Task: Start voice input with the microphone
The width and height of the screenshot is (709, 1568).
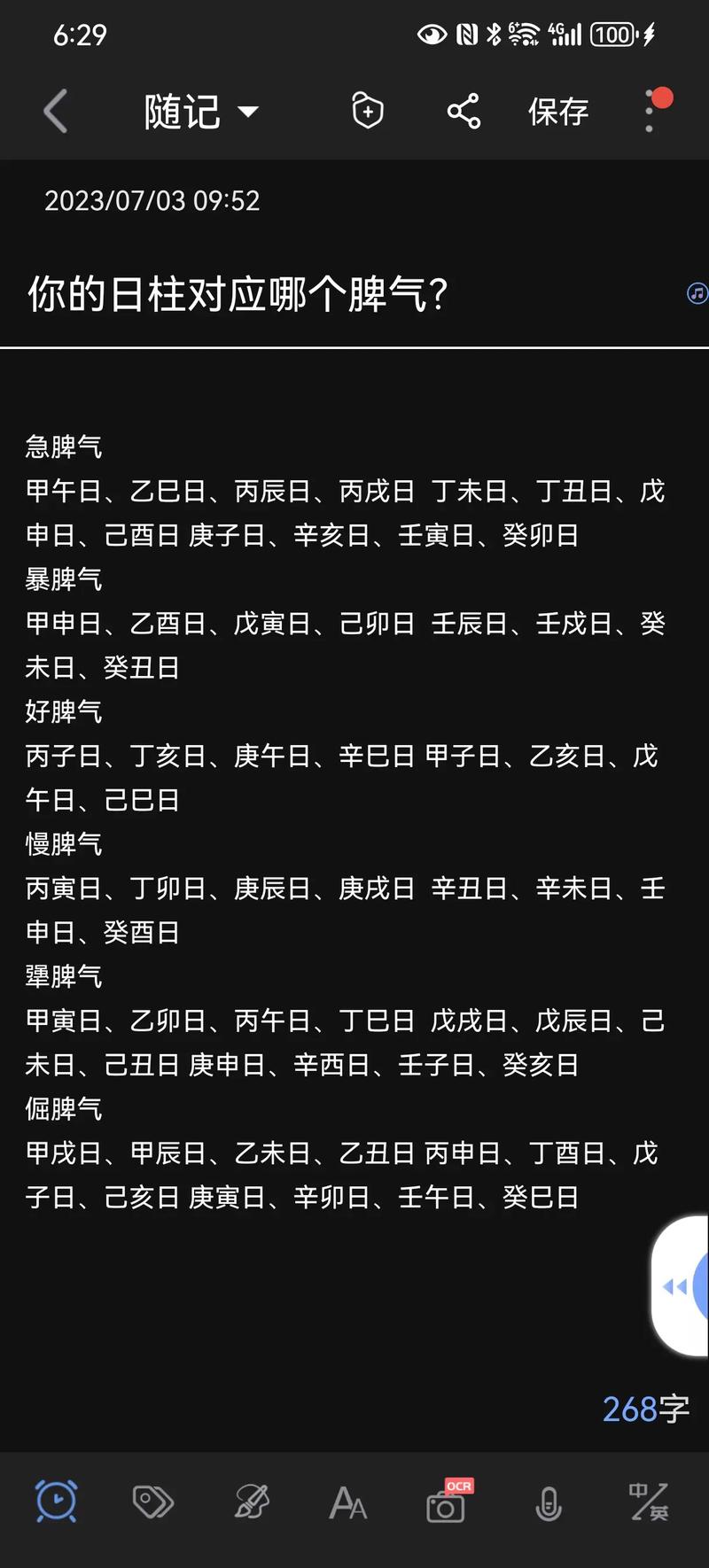Action: tap(549, 1502)
